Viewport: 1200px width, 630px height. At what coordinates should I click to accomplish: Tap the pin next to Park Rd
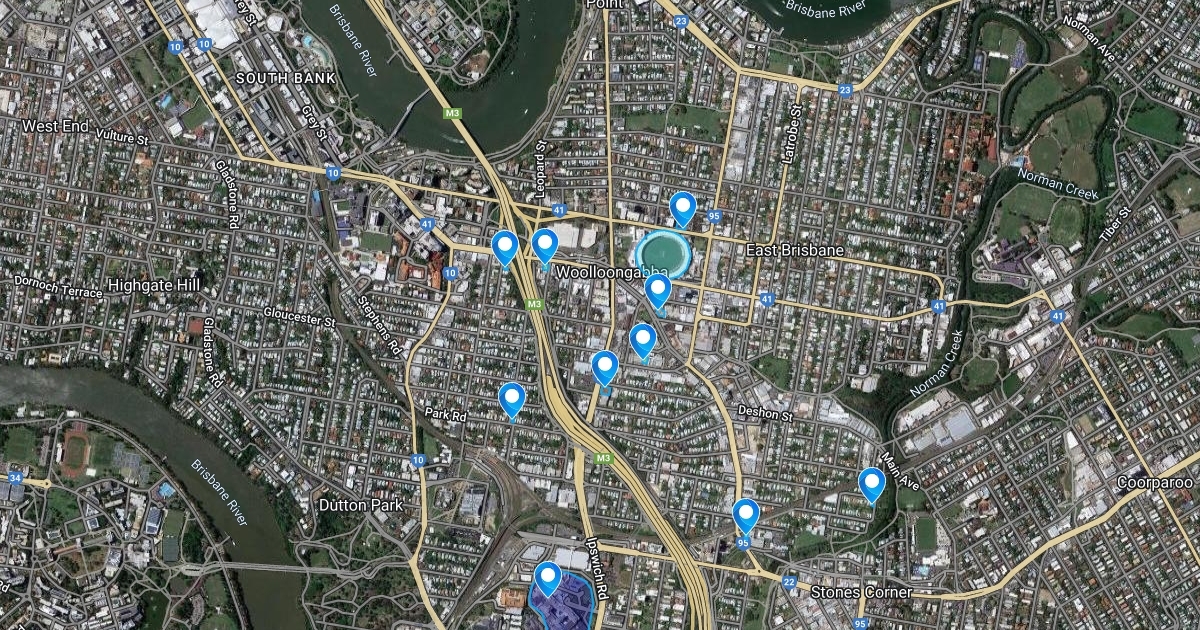click(512, 400)
